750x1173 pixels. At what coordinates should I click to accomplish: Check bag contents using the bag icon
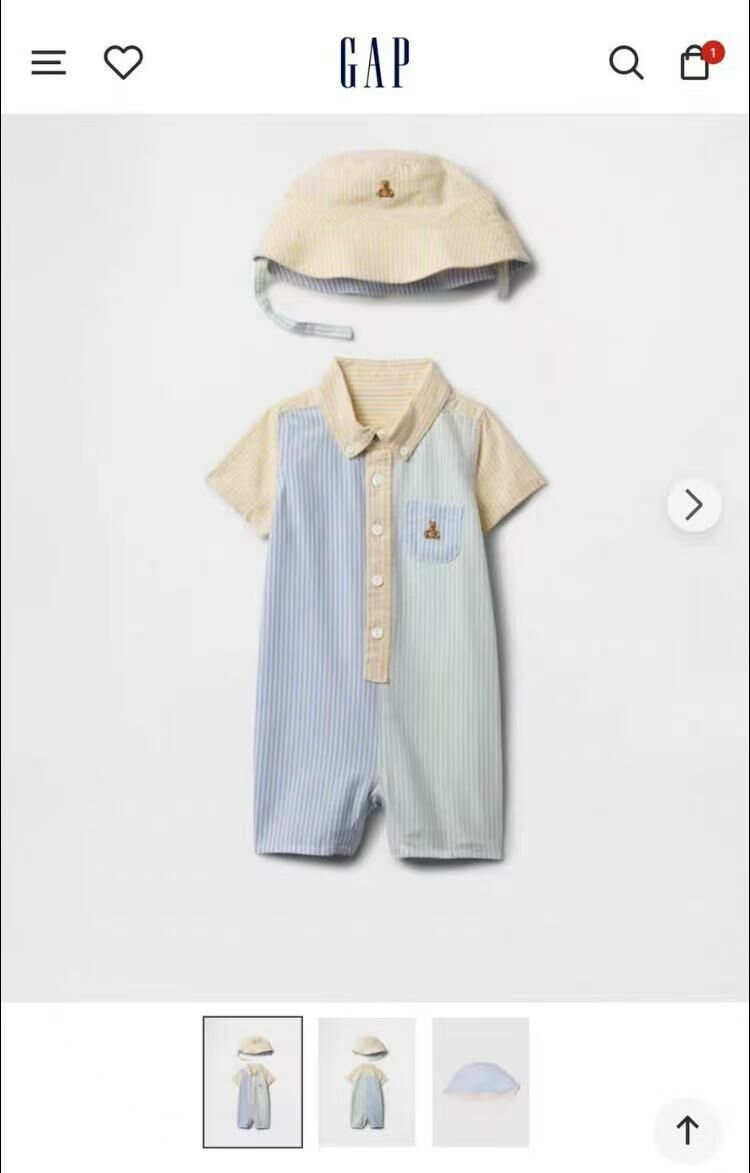pyautogui.click(x=694, y=63)
